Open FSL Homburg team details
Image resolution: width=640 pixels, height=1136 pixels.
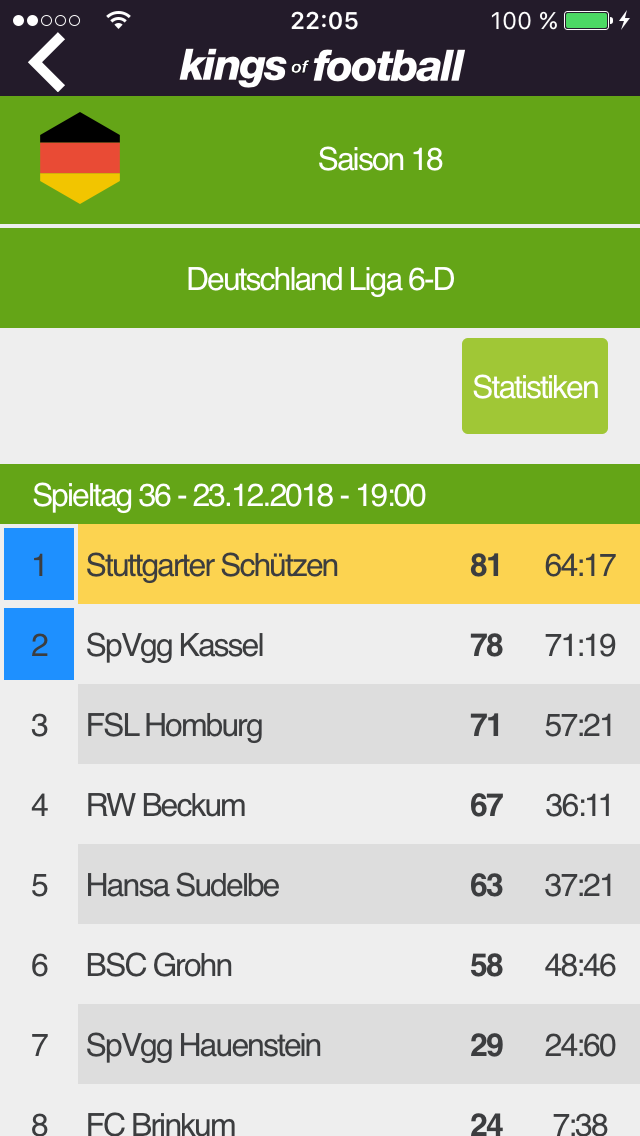click(x=320, y=724)
